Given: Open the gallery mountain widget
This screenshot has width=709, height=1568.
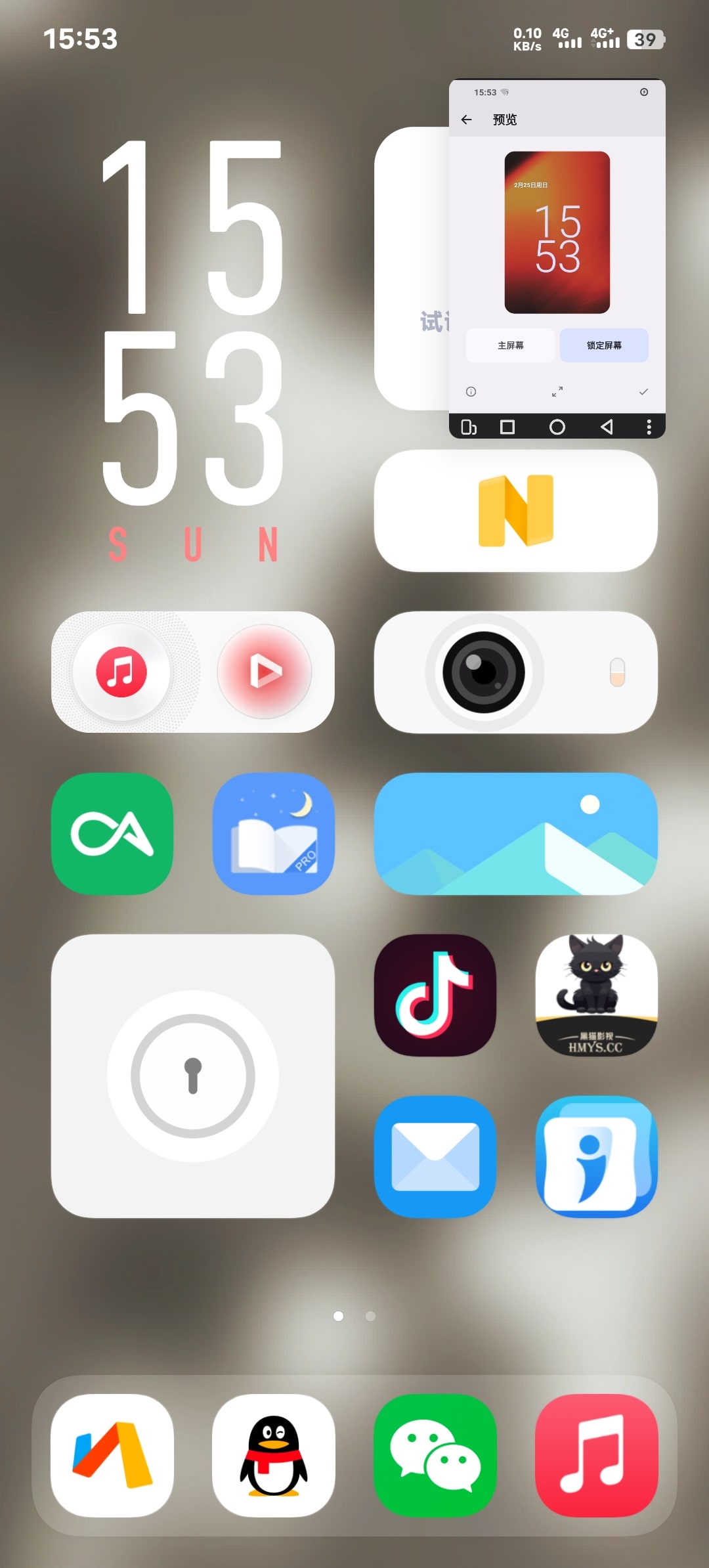Looking at the screenshot, I should tap(515, 833).
